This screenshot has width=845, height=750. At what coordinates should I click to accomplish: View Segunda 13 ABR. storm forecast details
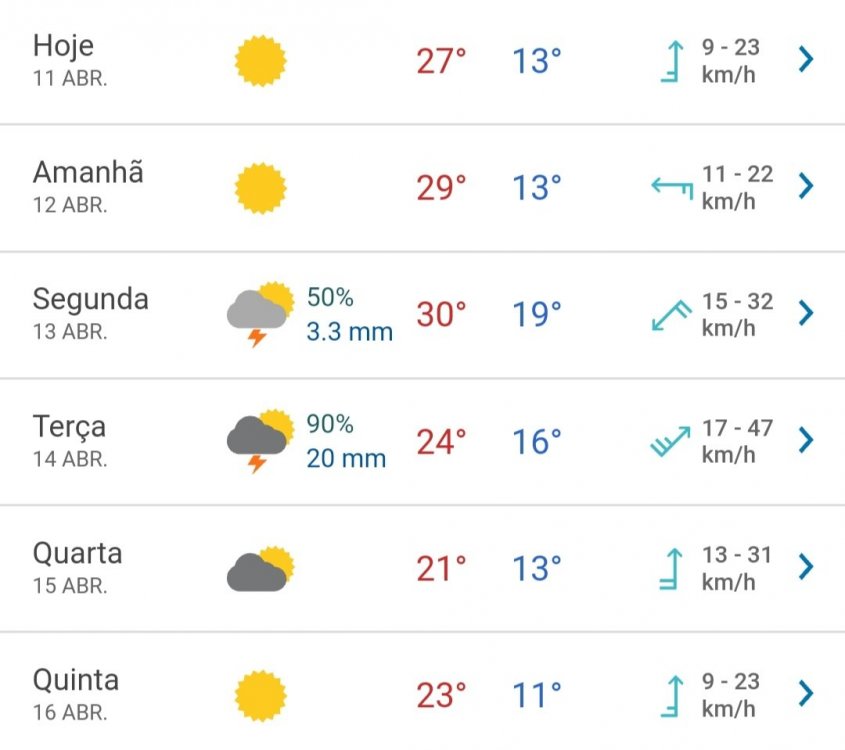coord(806,314)
